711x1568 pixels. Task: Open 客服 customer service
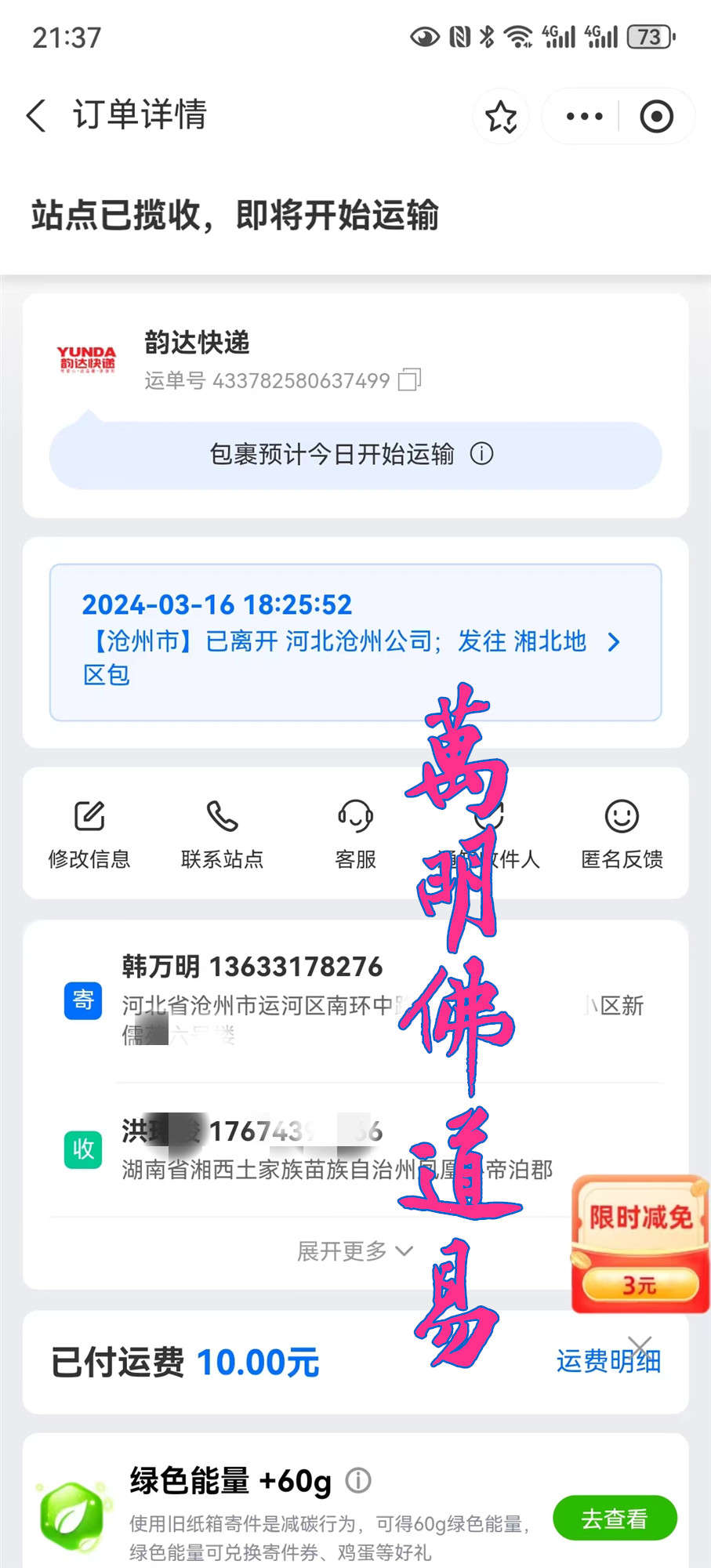[x=355, y=834]
